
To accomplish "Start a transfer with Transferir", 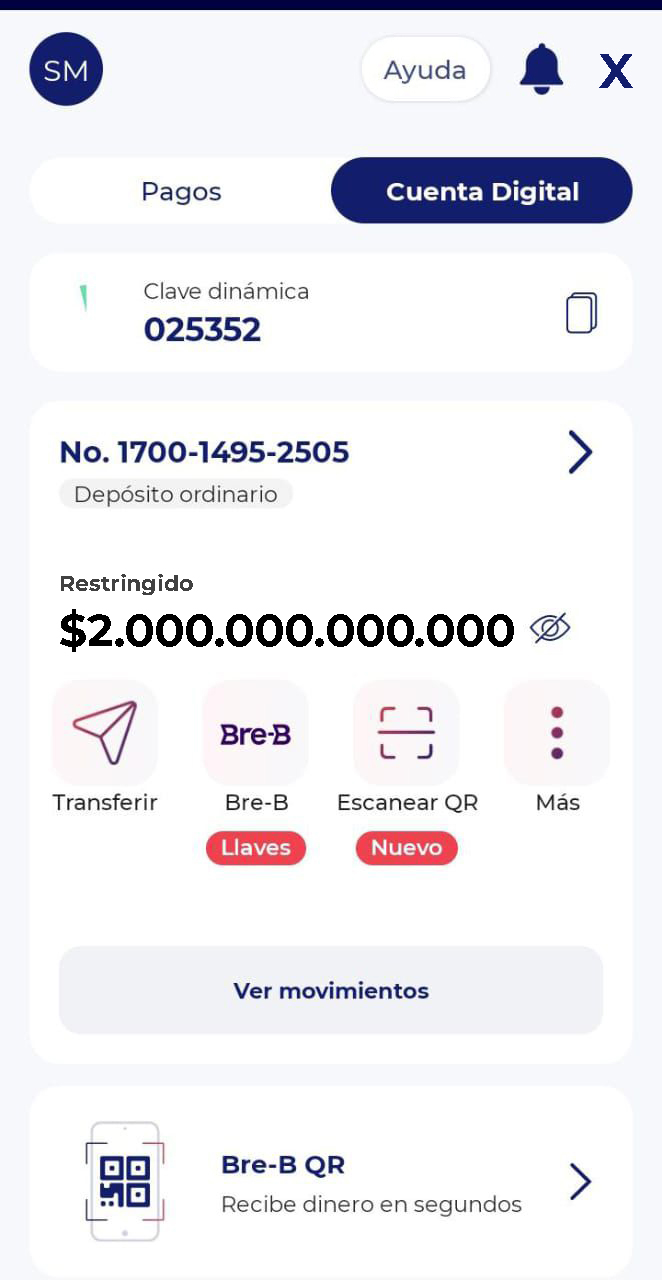I will click(x=105, y=733).
